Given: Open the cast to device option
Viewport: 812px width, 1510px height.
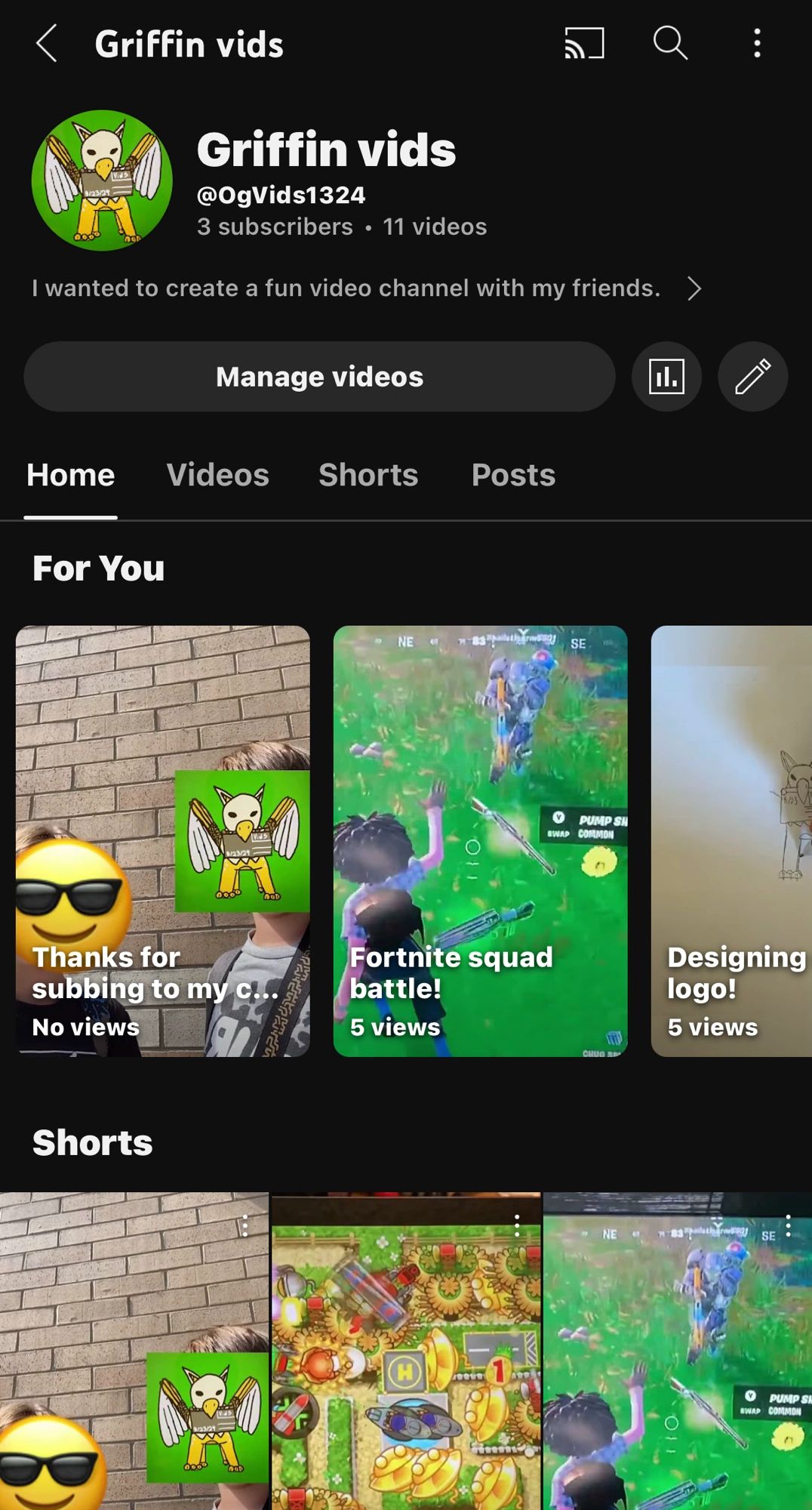Looking at the screenshot, I should [584, 43].
